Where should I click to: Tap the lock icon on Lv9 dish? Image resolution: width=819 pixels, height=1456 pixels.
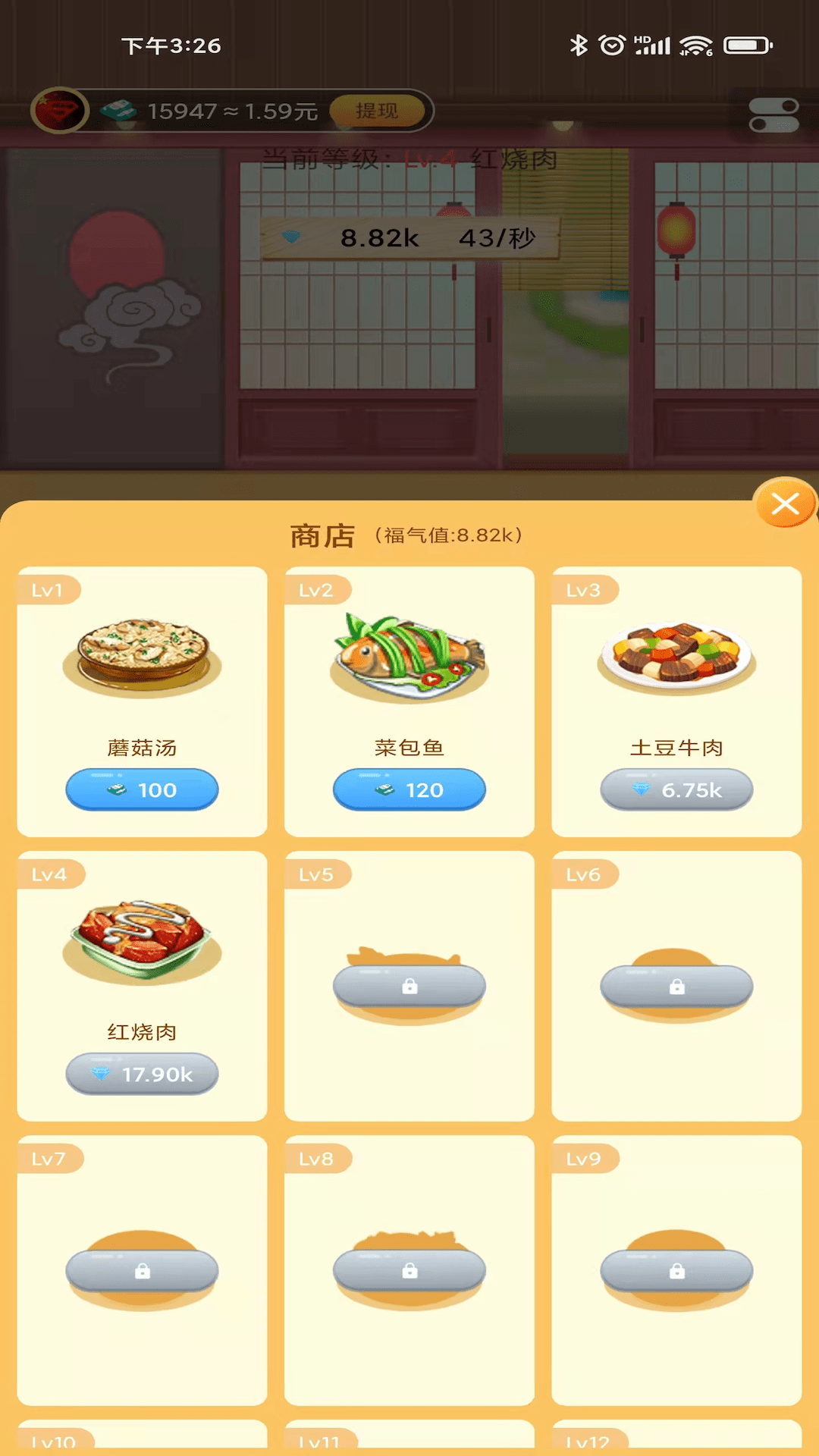676,1269
